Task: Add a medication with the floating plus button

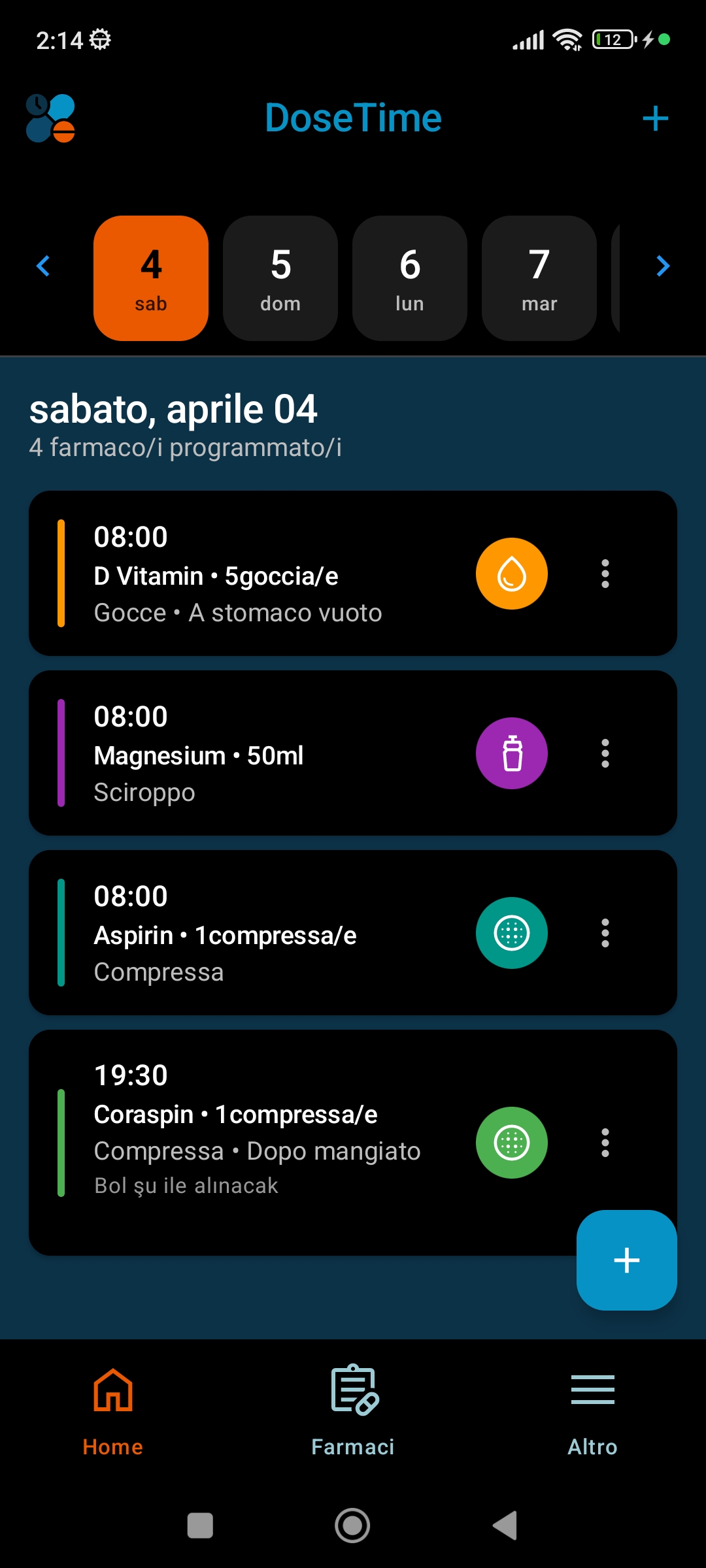Action: 626,1260
